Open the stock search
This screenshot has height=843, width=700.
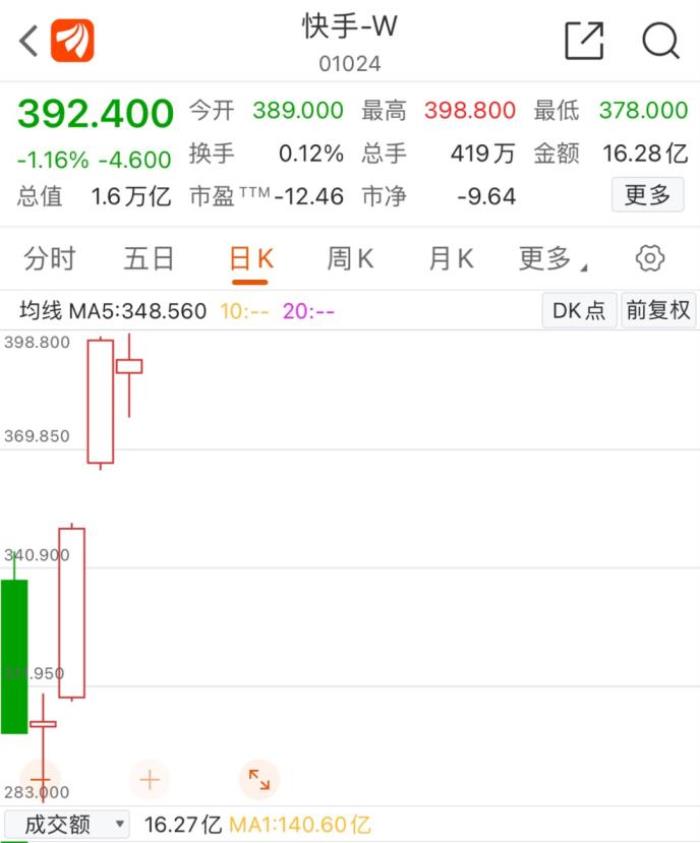[x=660, y=41]
